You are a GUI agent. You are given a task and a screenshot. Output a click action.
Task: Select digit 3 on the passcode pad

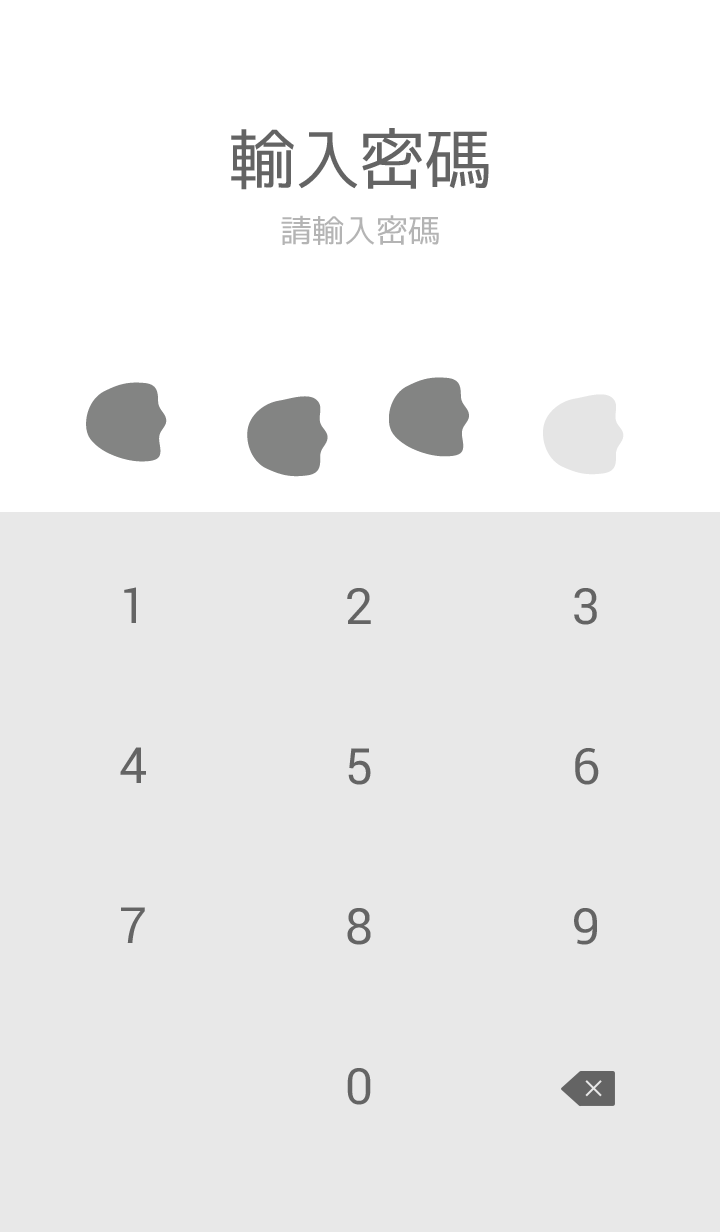pyautogui.click(x=586, y=607)
